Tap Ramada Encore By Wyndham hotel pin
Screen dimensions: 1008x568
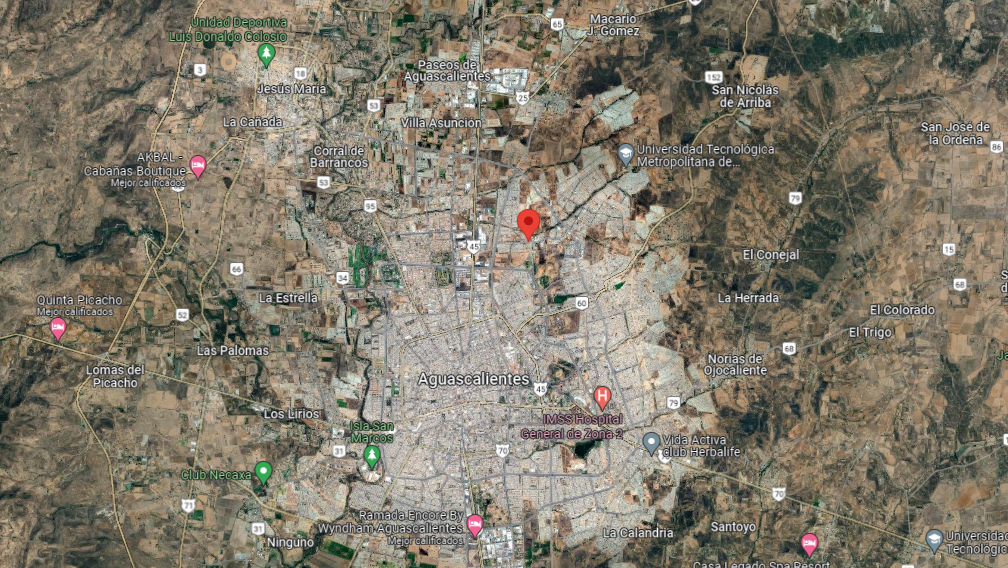pos(475,526)
